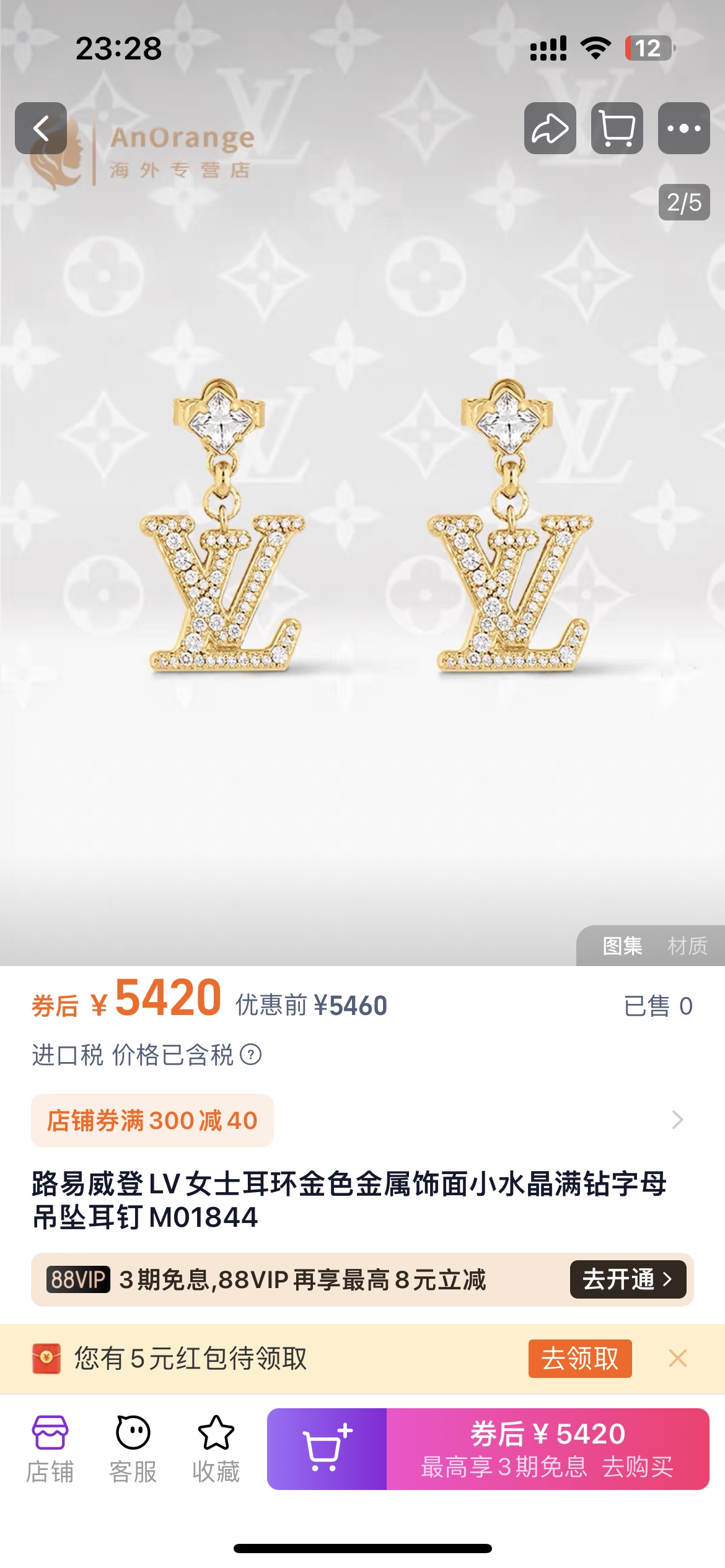Go back using the top-left arrow
Image resolution: width=725 pixels, height=1568 pixels.
41,128
